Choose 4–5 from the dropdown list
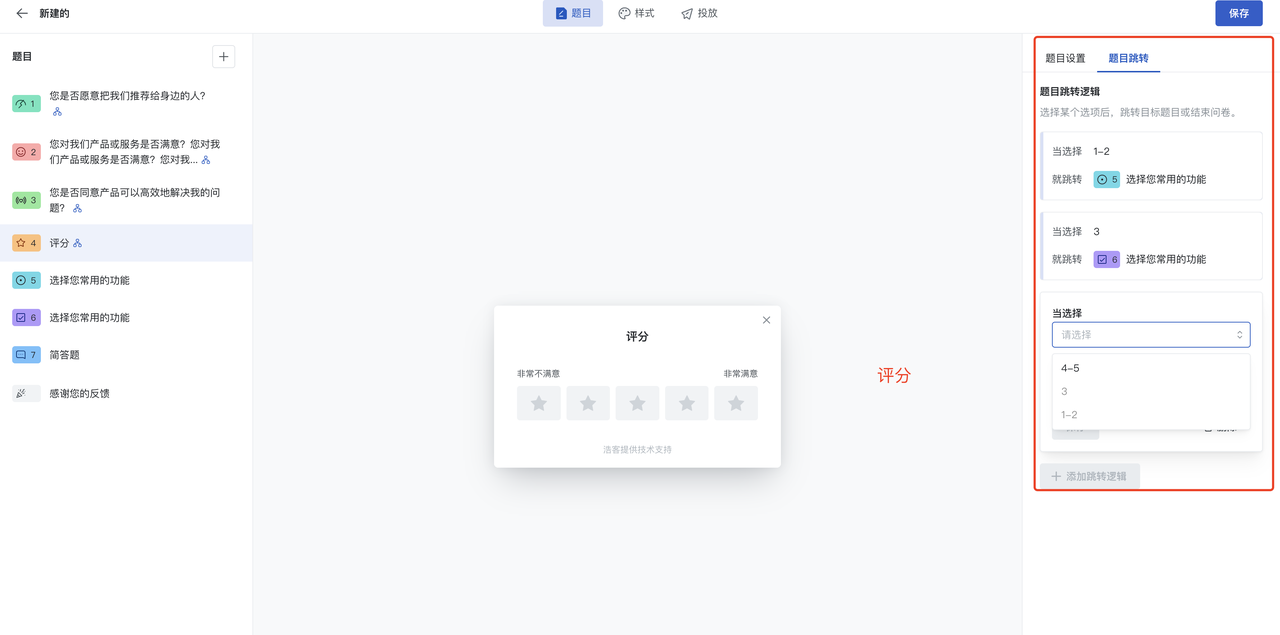The width and height of the screenshot is (1280, 635). pyautogui.click(x=1070, y=368)
